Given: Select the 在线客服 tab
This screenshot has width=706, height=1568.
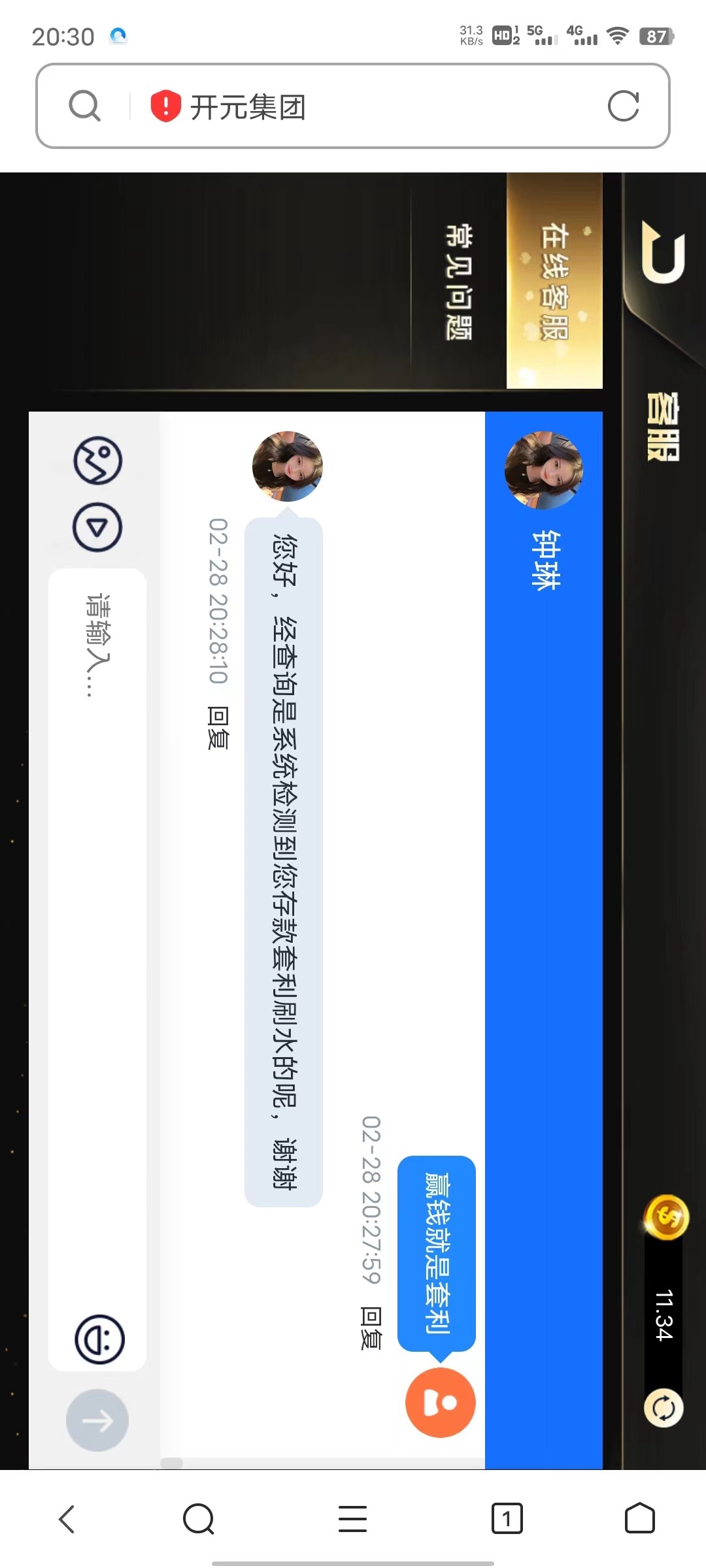Looking at the screenshot, I should (x=554, y=282).
